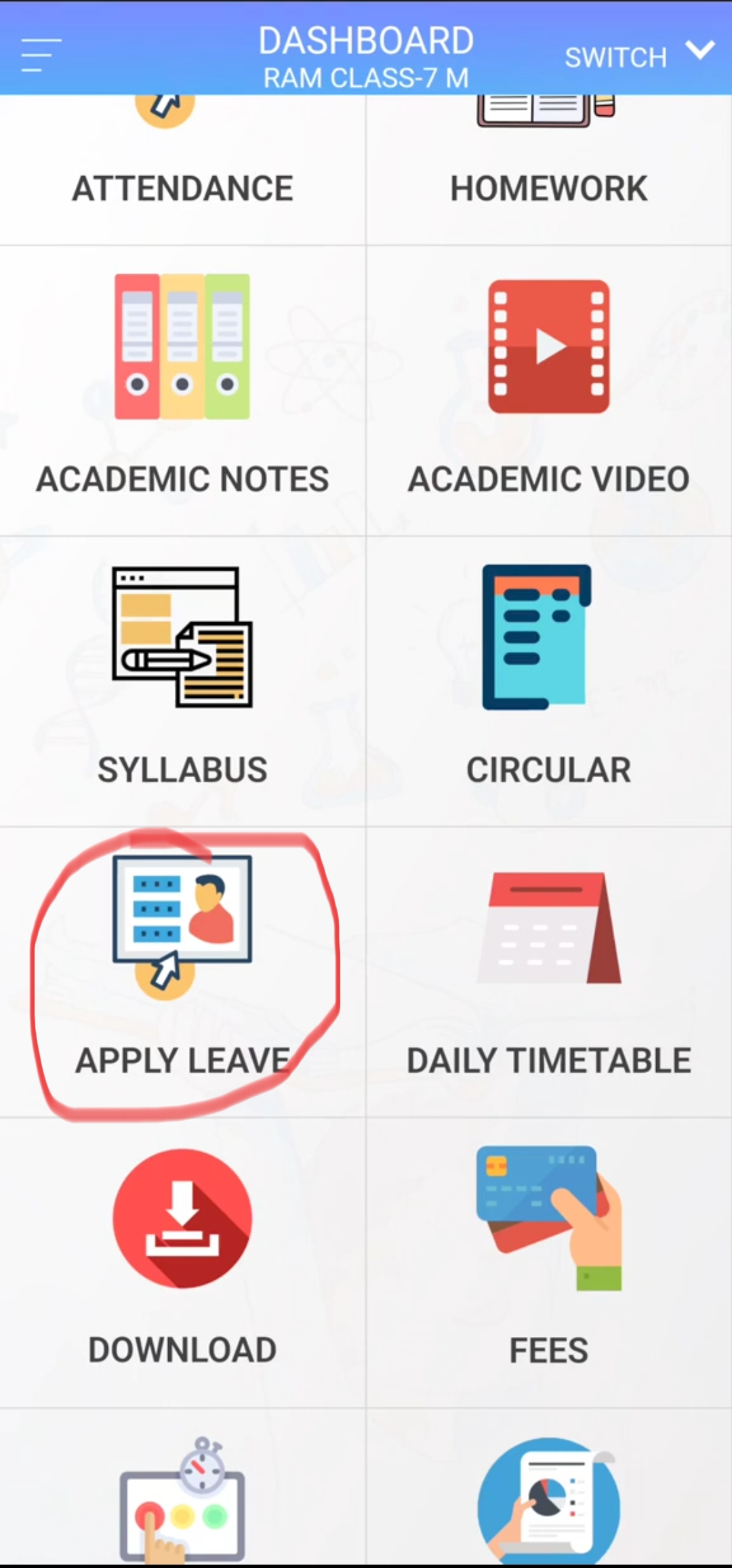Expand the Switch student dropdown
This screenshot has height=1568, width=732.
coord(638,56)
